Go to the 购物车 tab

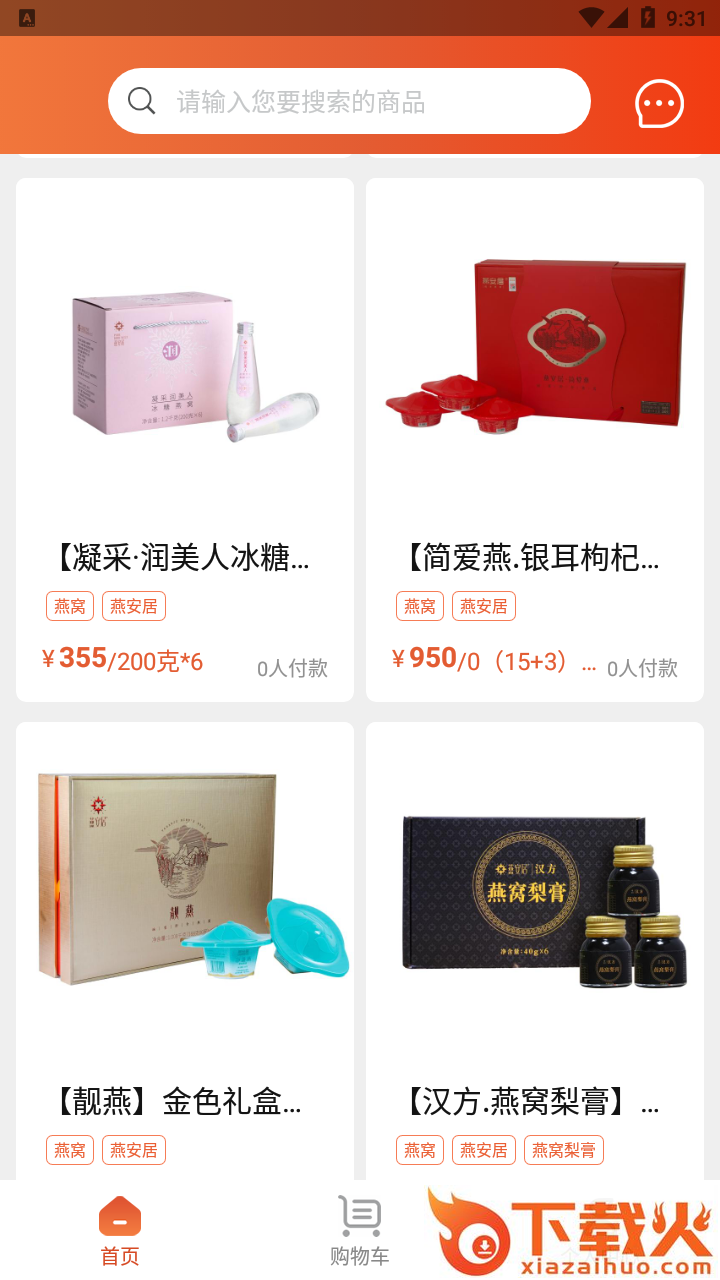click(360, 1231)
